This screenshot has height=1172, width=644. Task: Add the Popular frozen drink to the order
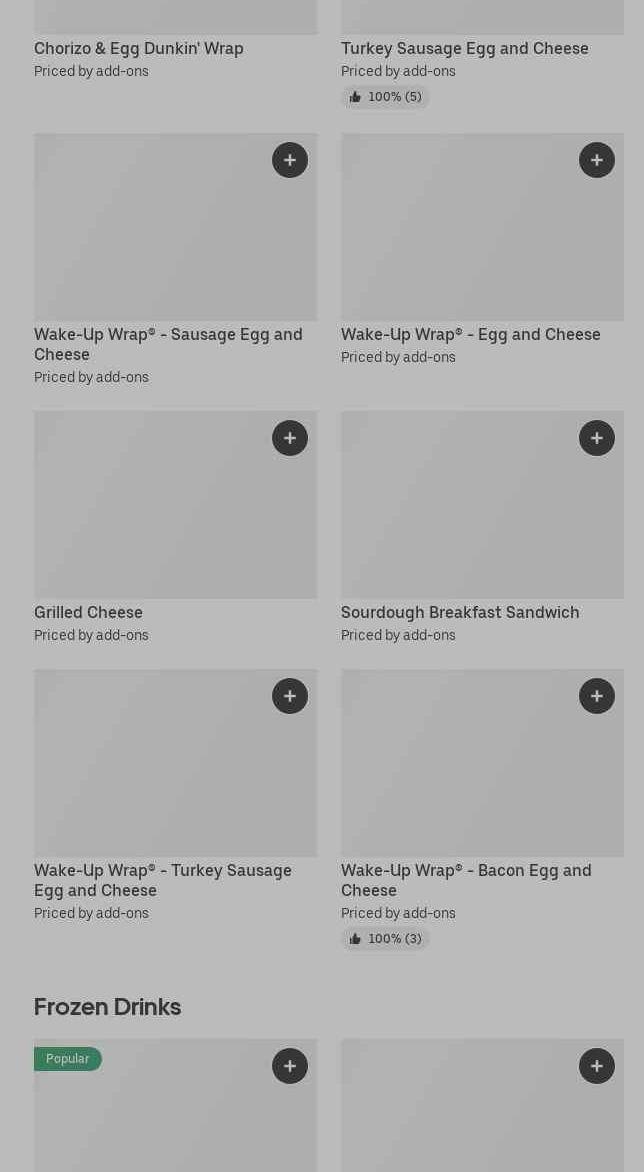pyautogui.click(x=290, y=1066)
